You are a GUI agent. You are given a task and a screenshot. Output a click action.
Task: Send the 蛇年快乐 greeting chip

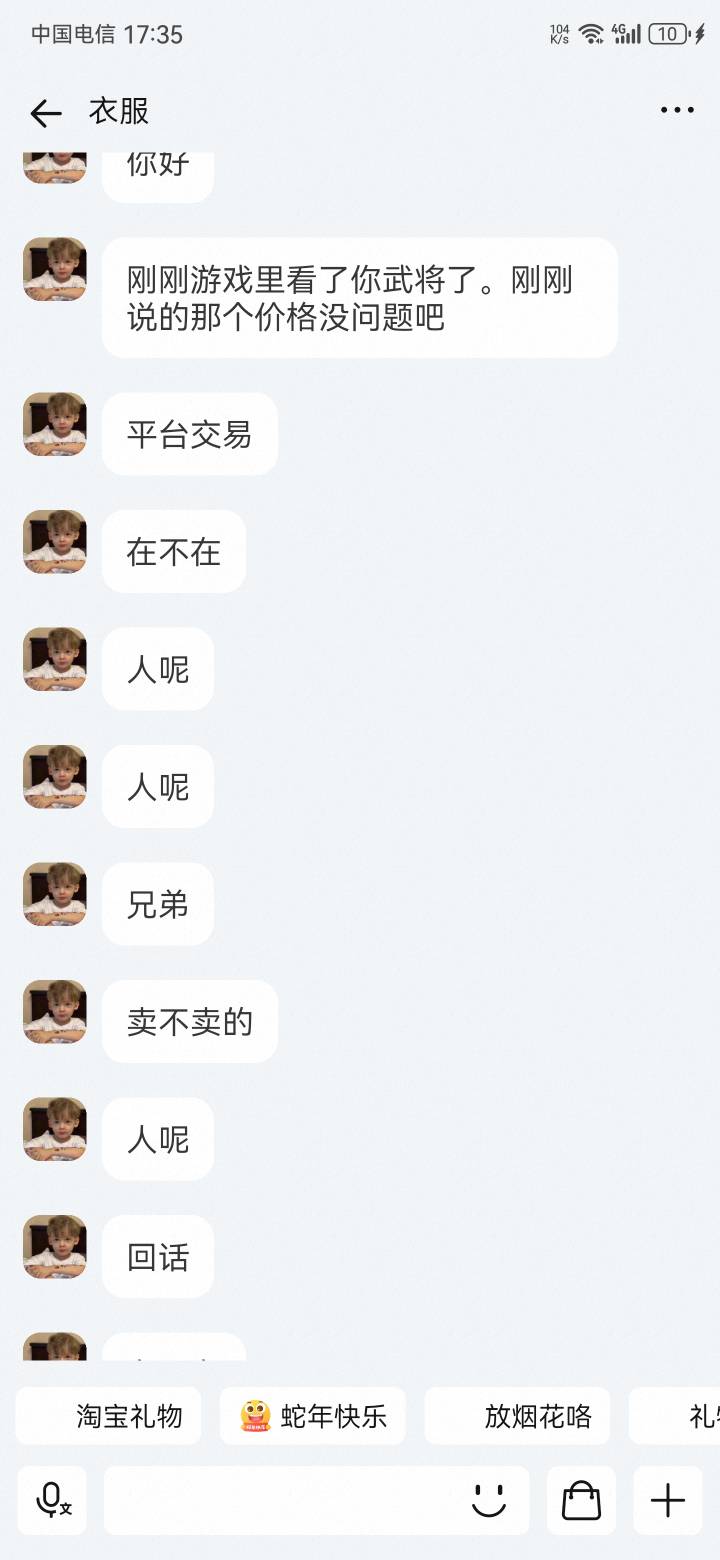pos(313,1416)
